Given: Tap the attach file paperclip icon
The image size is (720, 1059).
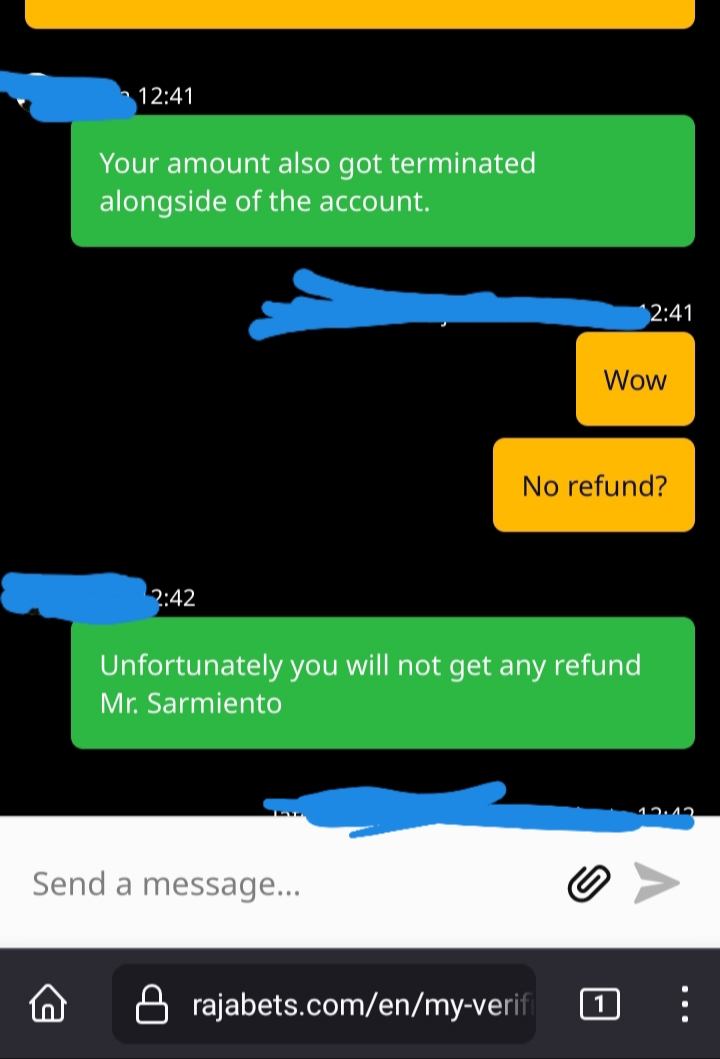Looking at the screenshot, I should pos(589,883).
